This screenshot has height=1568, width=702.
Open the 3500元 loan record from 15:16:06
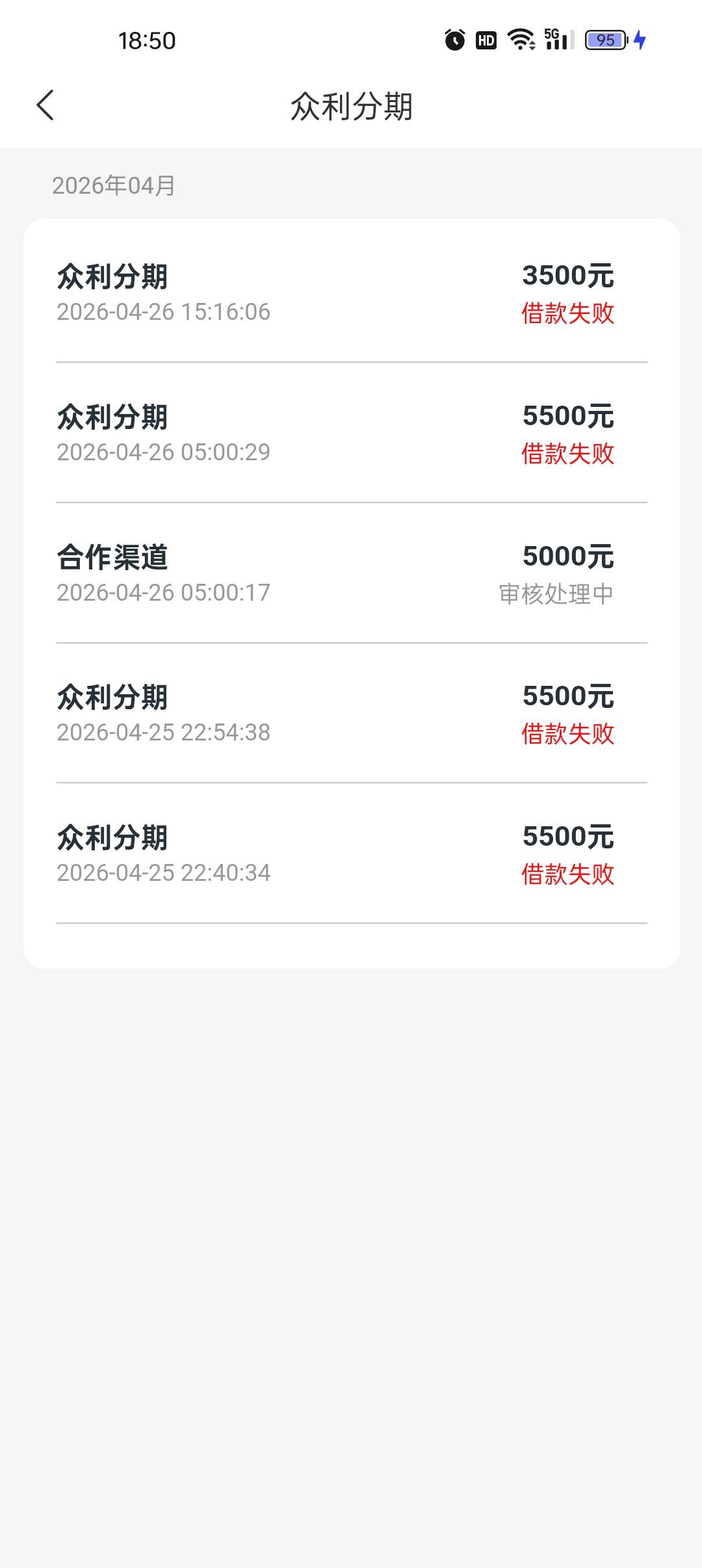click(352, 293)
